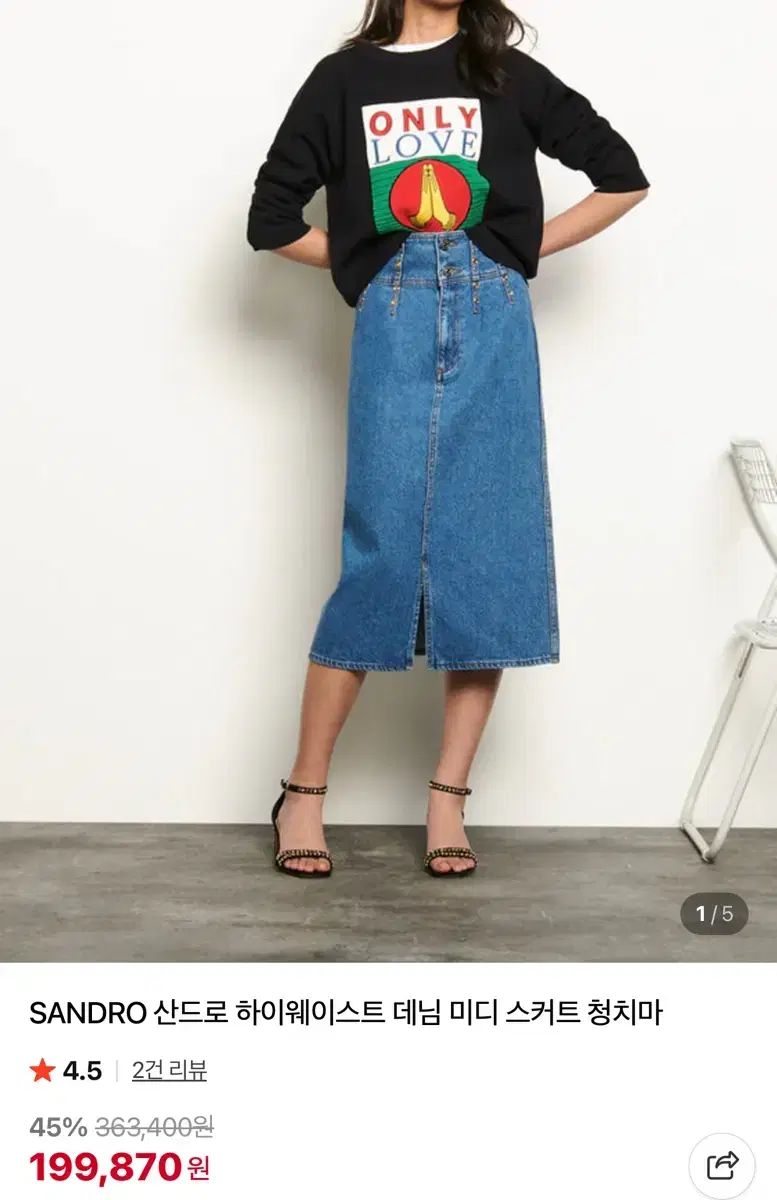The width and height of the screenshot is (777, 1200).
Task: Share this Sandro denim skirt
Action: (722, 1165)
